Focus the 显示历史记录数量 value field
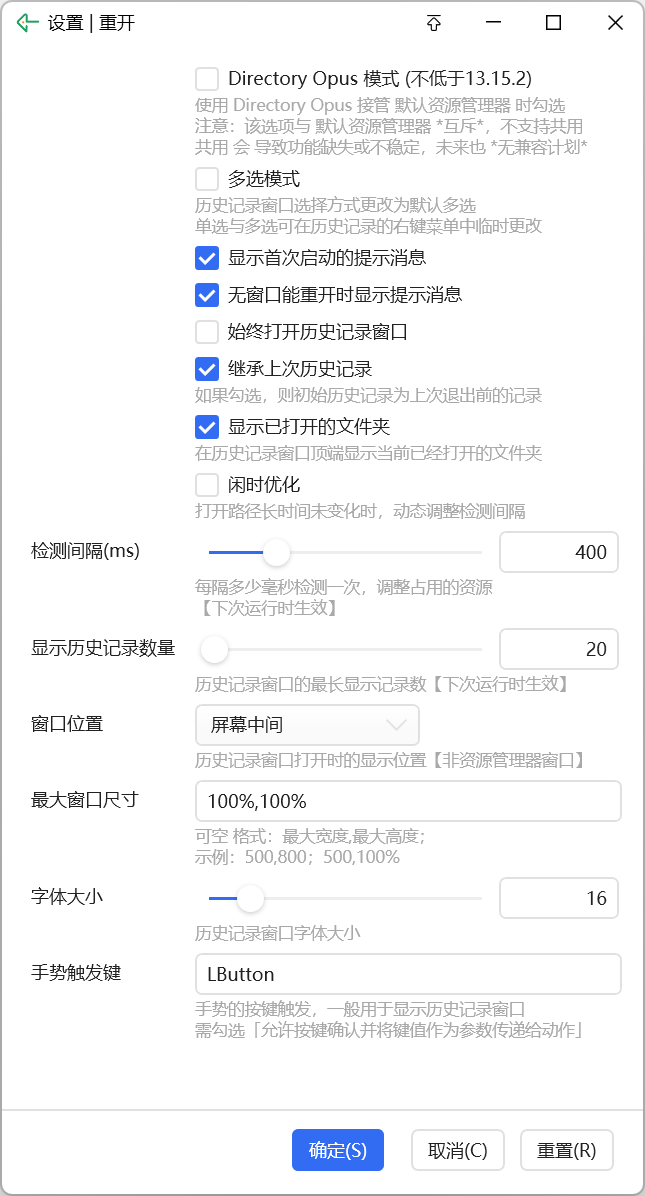645x1196 pixels. pyautogui.click(x=559, y=649)
